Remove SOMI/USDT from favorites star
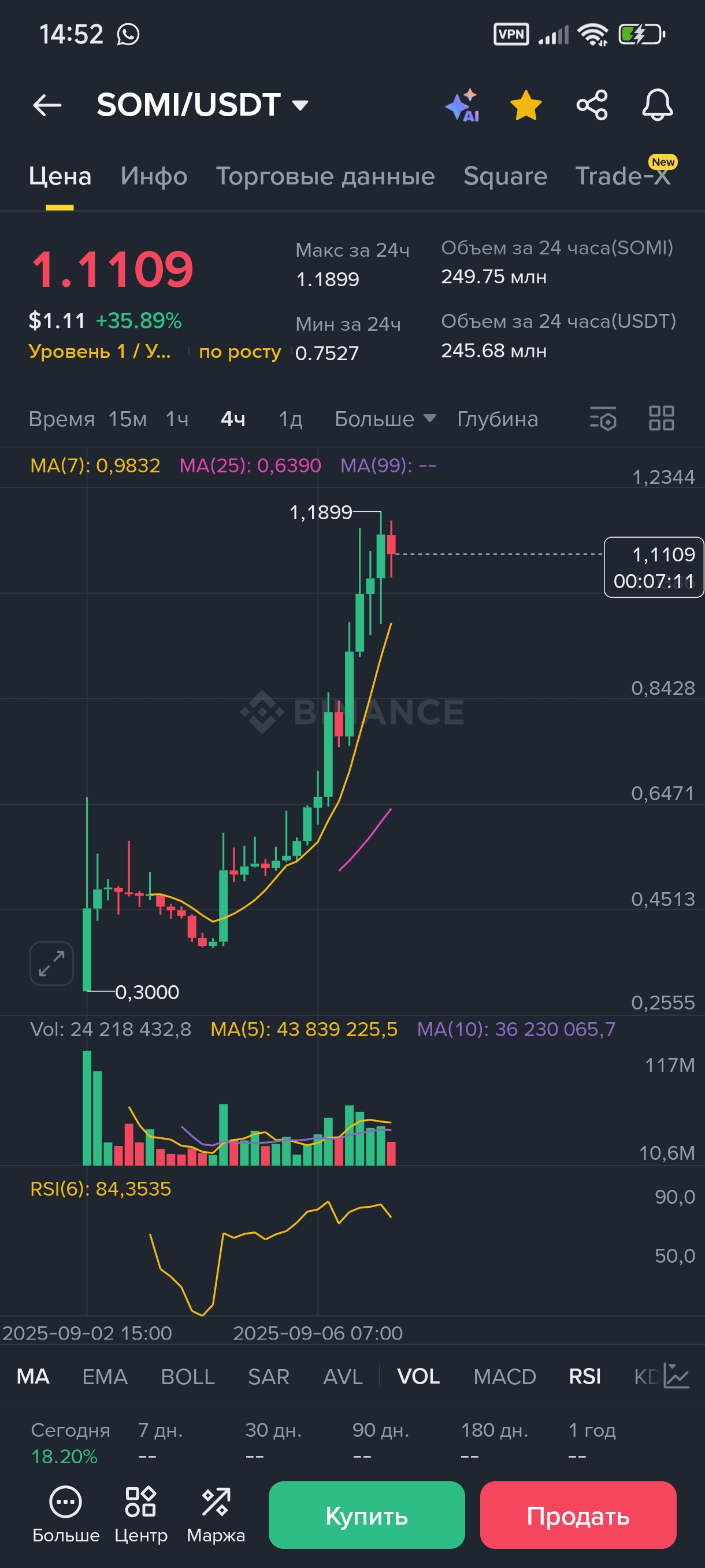 [525, 105]
